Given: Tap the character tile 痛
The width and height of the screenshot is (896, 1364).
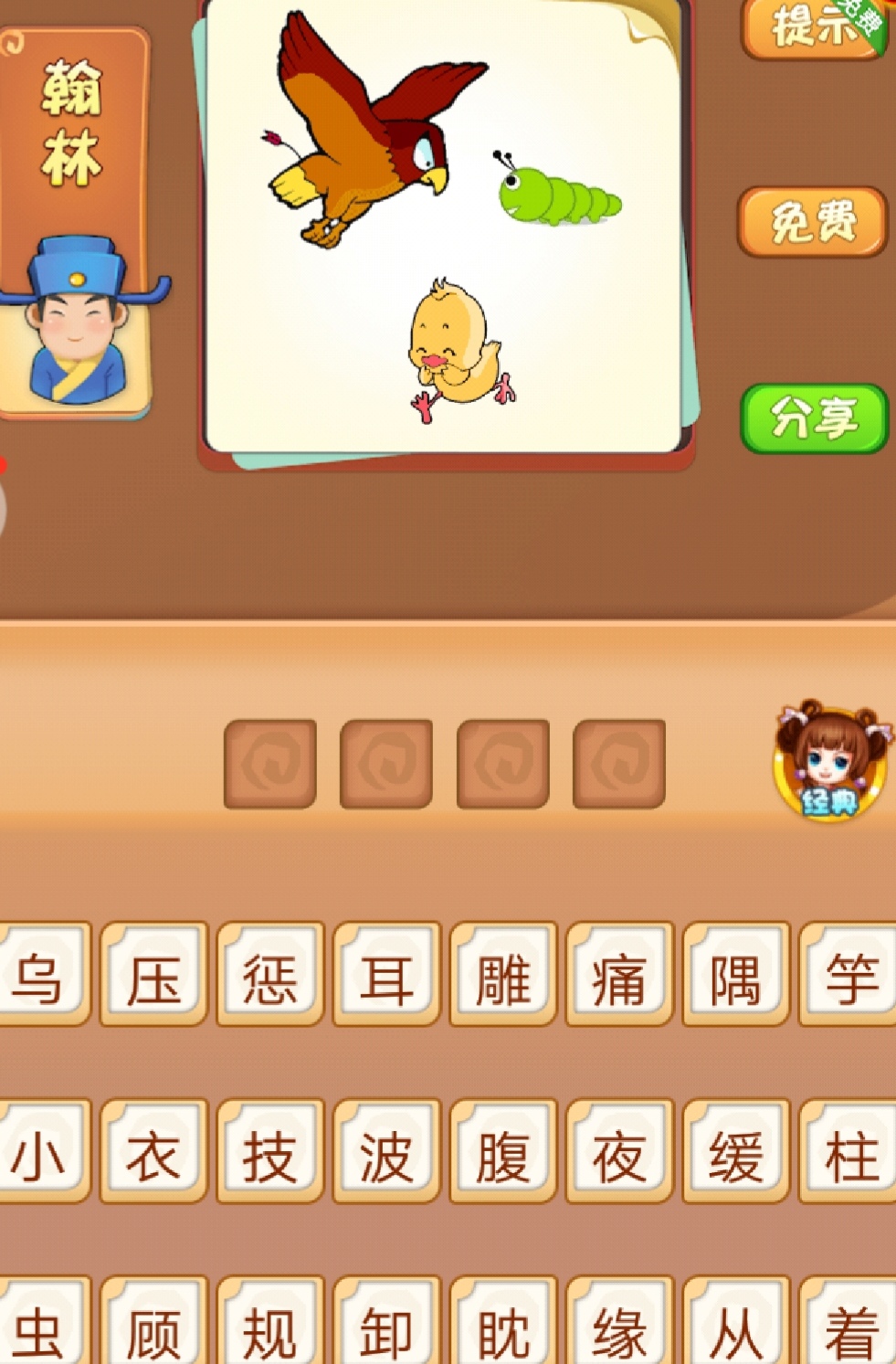Looking at the screenshot, I should click(619, 975).
